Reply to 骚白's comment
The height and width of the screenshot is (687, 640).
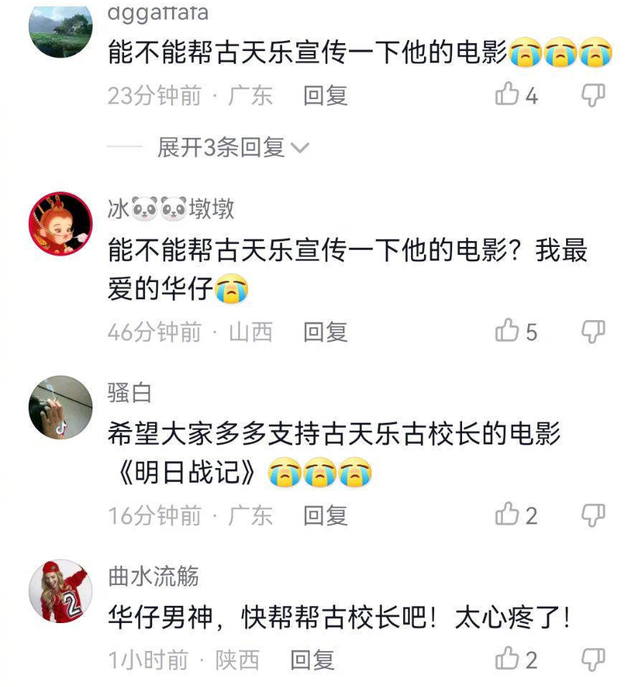coord(325,516)
